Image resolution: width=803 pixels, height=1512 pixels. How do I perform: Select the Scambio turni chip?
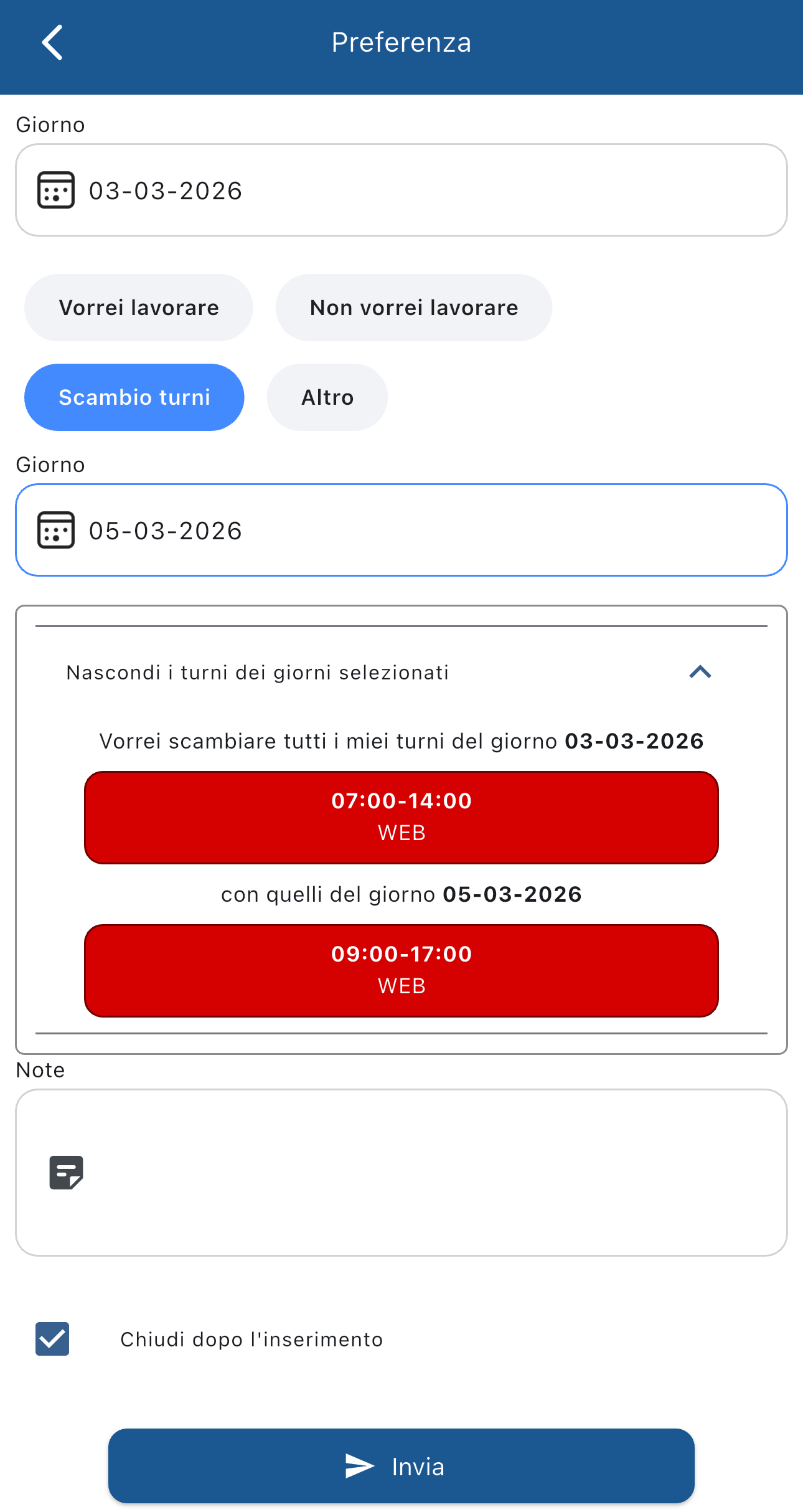[134, 397]
